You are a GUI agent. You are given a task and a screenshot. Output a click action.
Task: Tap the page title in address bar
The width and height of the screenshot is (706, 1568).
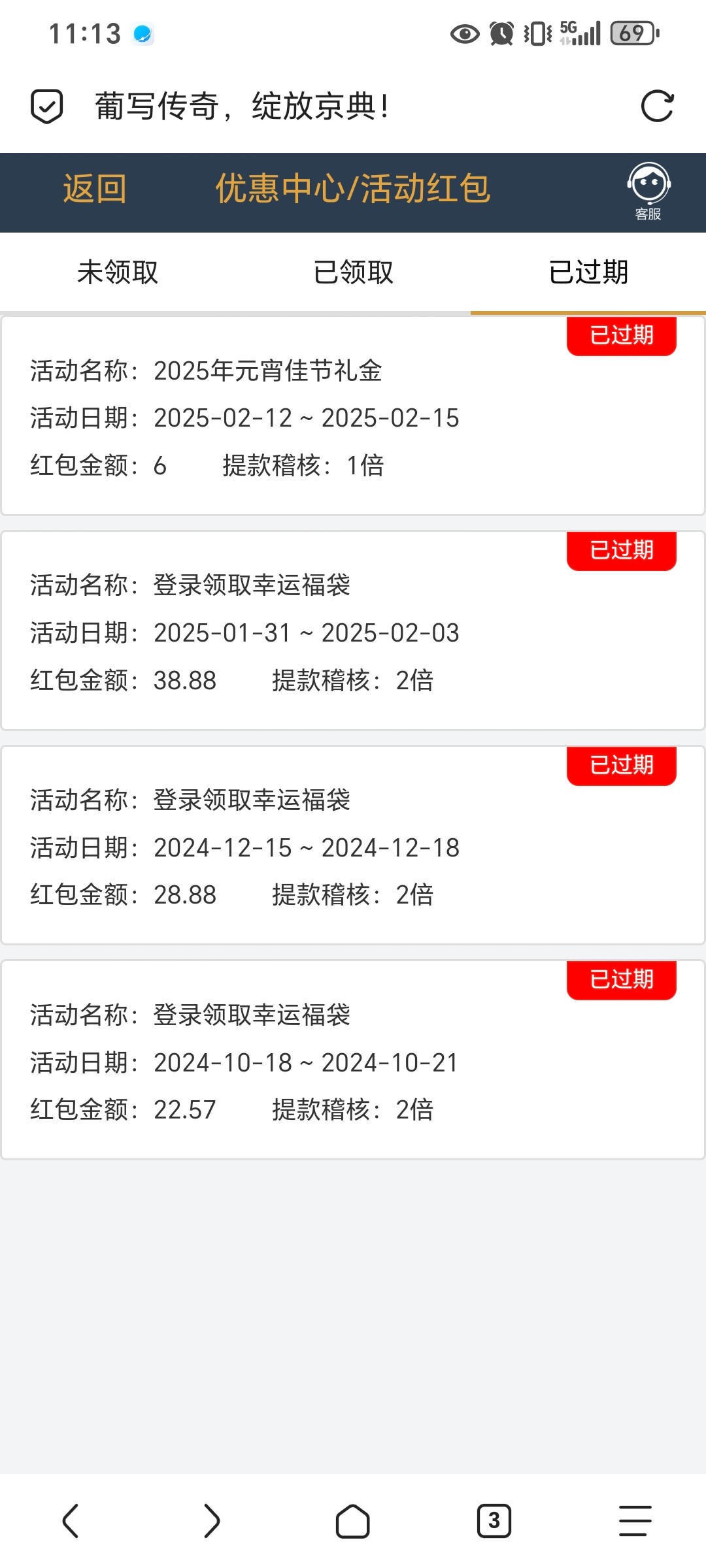coord(243,106)
